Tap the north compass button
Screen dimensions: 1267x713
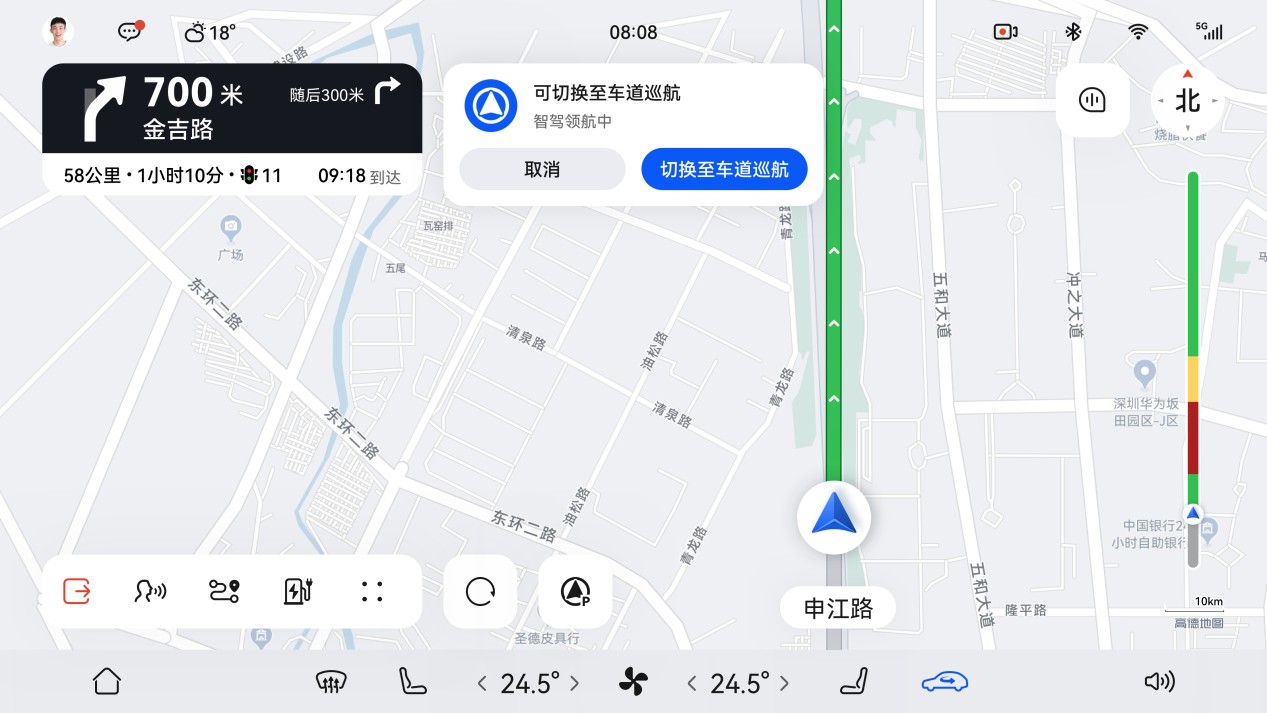[1187, 100]
